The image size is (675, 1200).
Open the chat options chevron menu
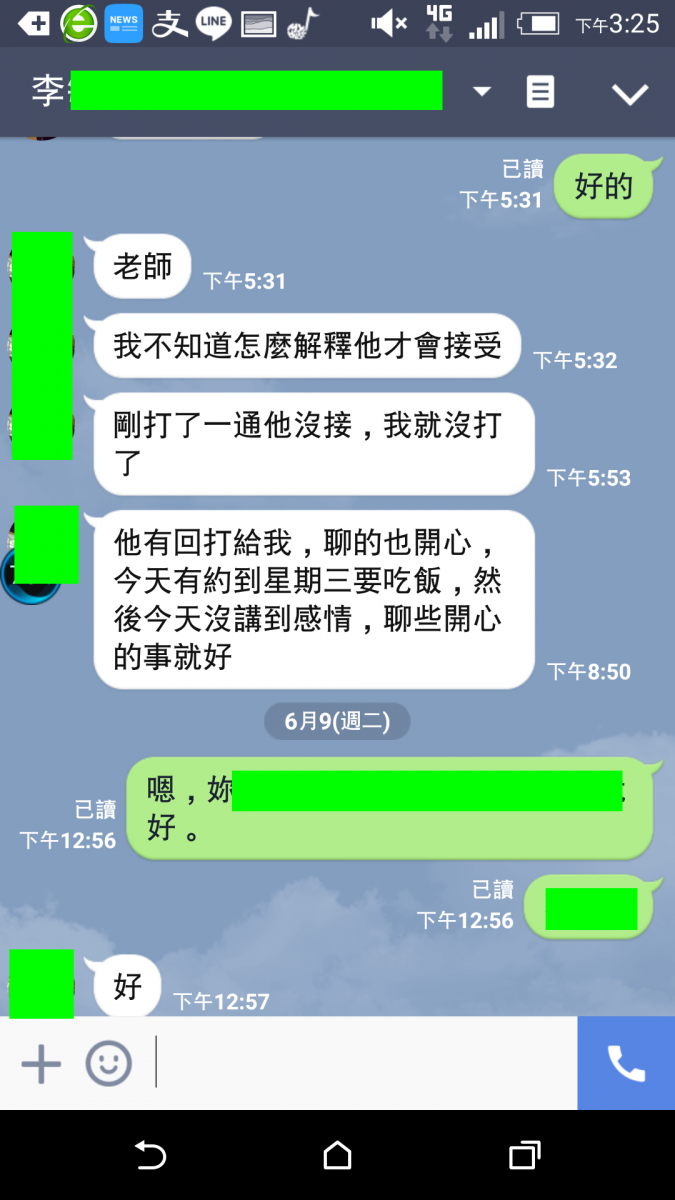coord(630,93)
